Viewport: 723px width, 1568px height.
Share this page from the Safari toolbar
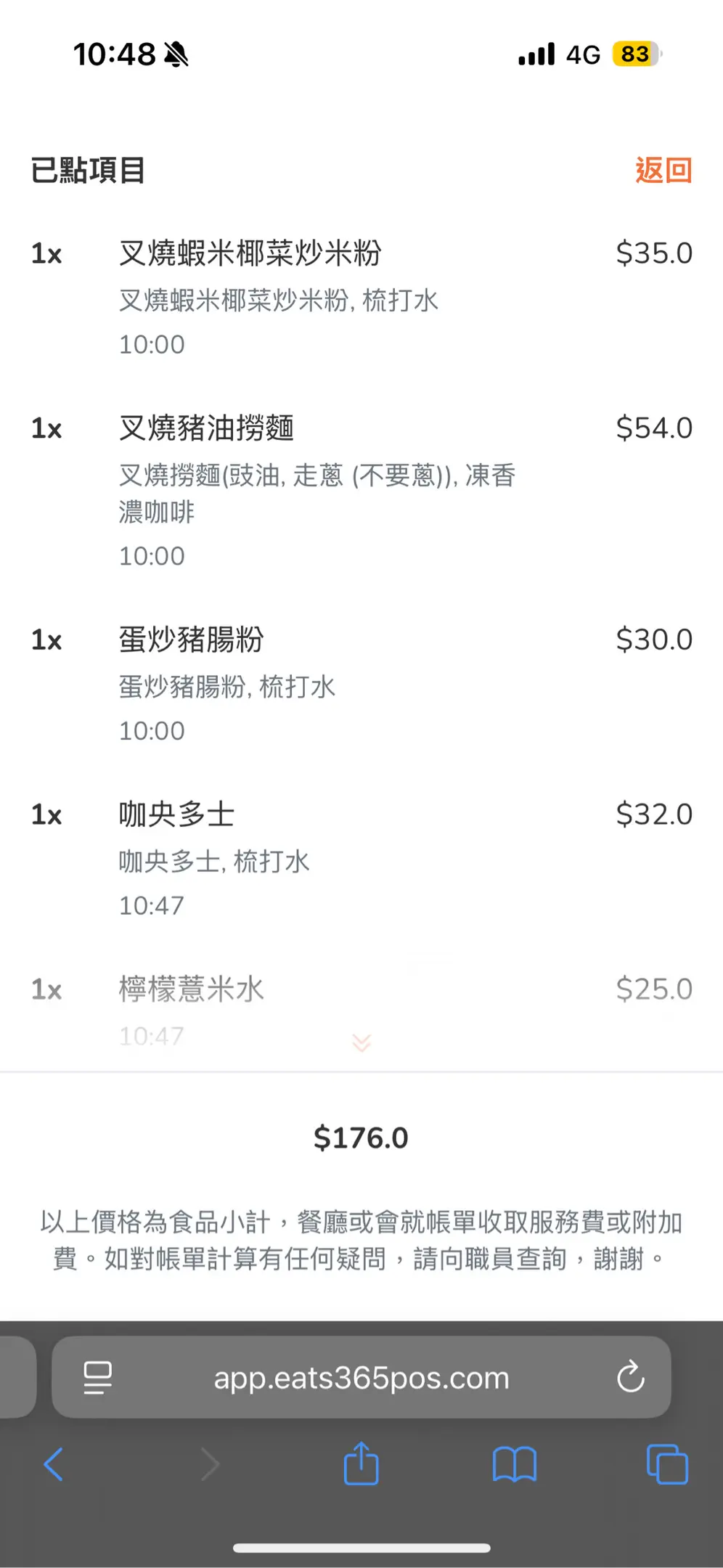click(x=361, y=1463)
